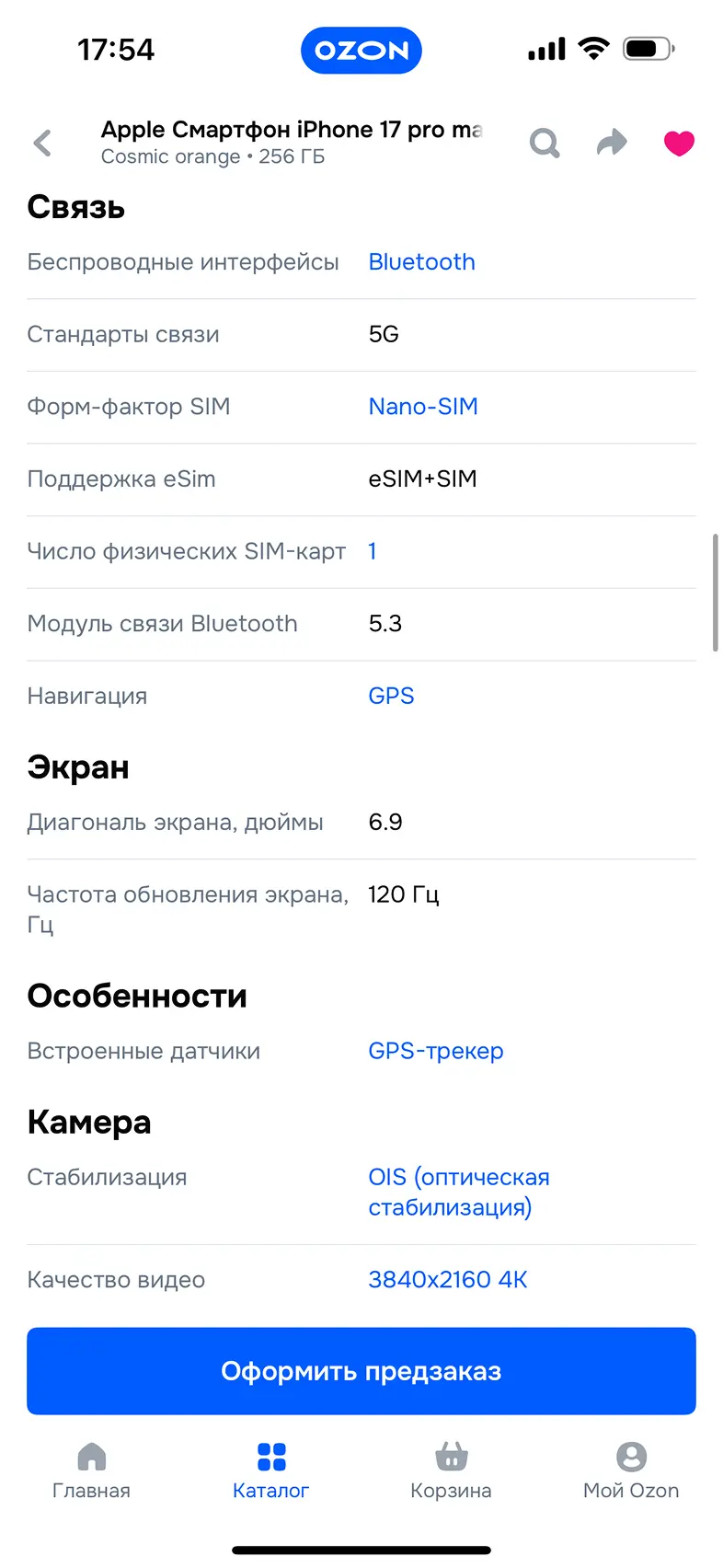Screen dimensions: 723x1568
Task: Open the Bluetooth wireless interface link
Action: (x=421, y=262)
